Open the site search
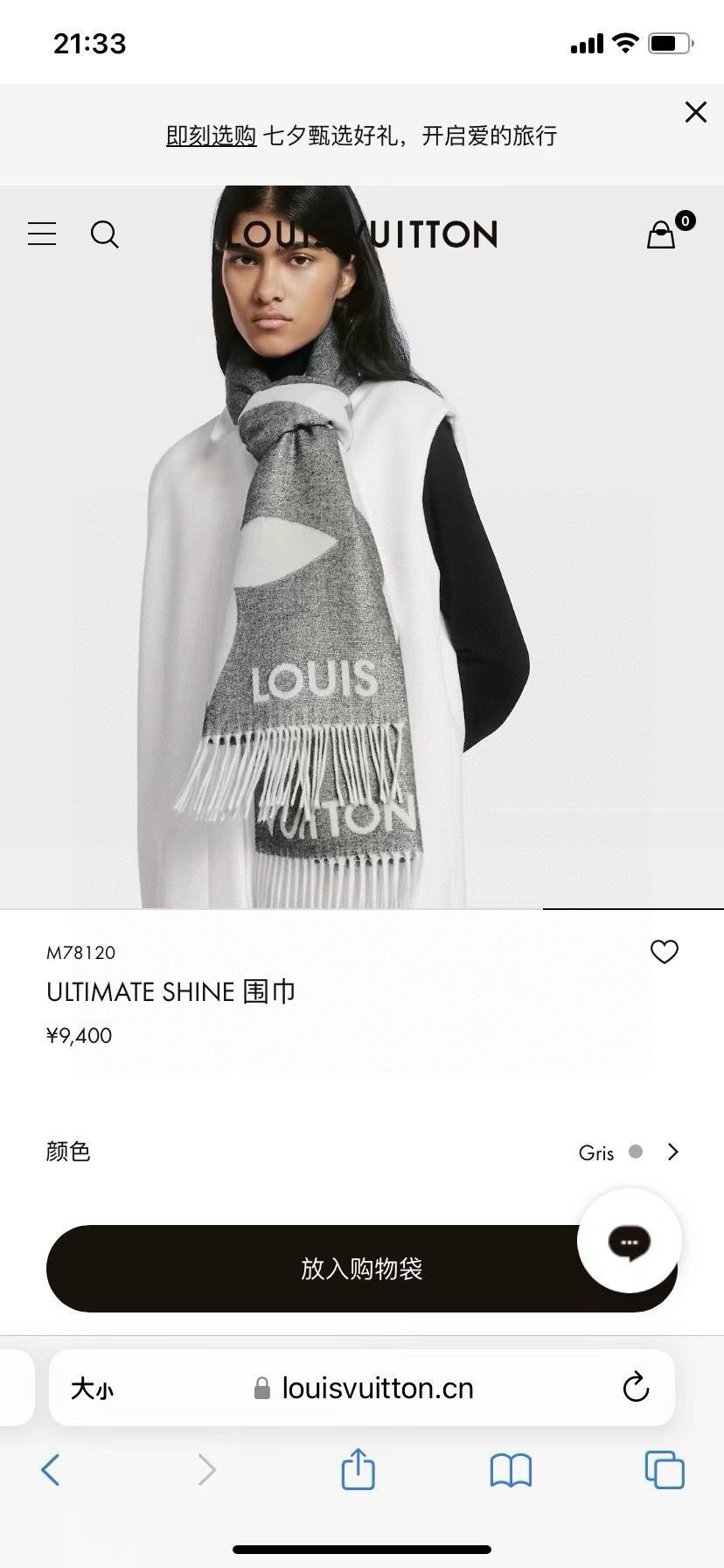724x1568 pixels. (105, 234)
